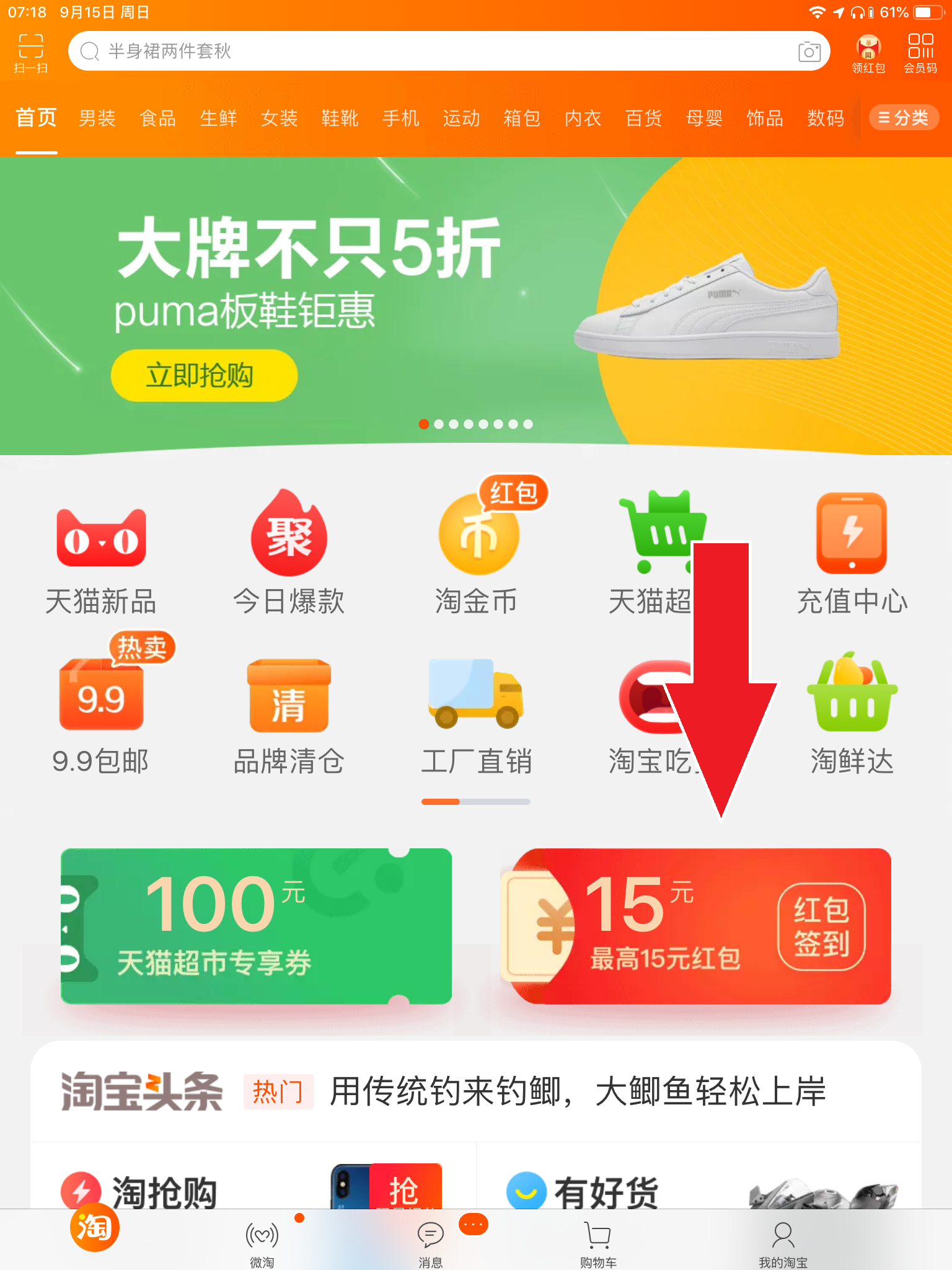Switch to the 手机 tab

400,118
